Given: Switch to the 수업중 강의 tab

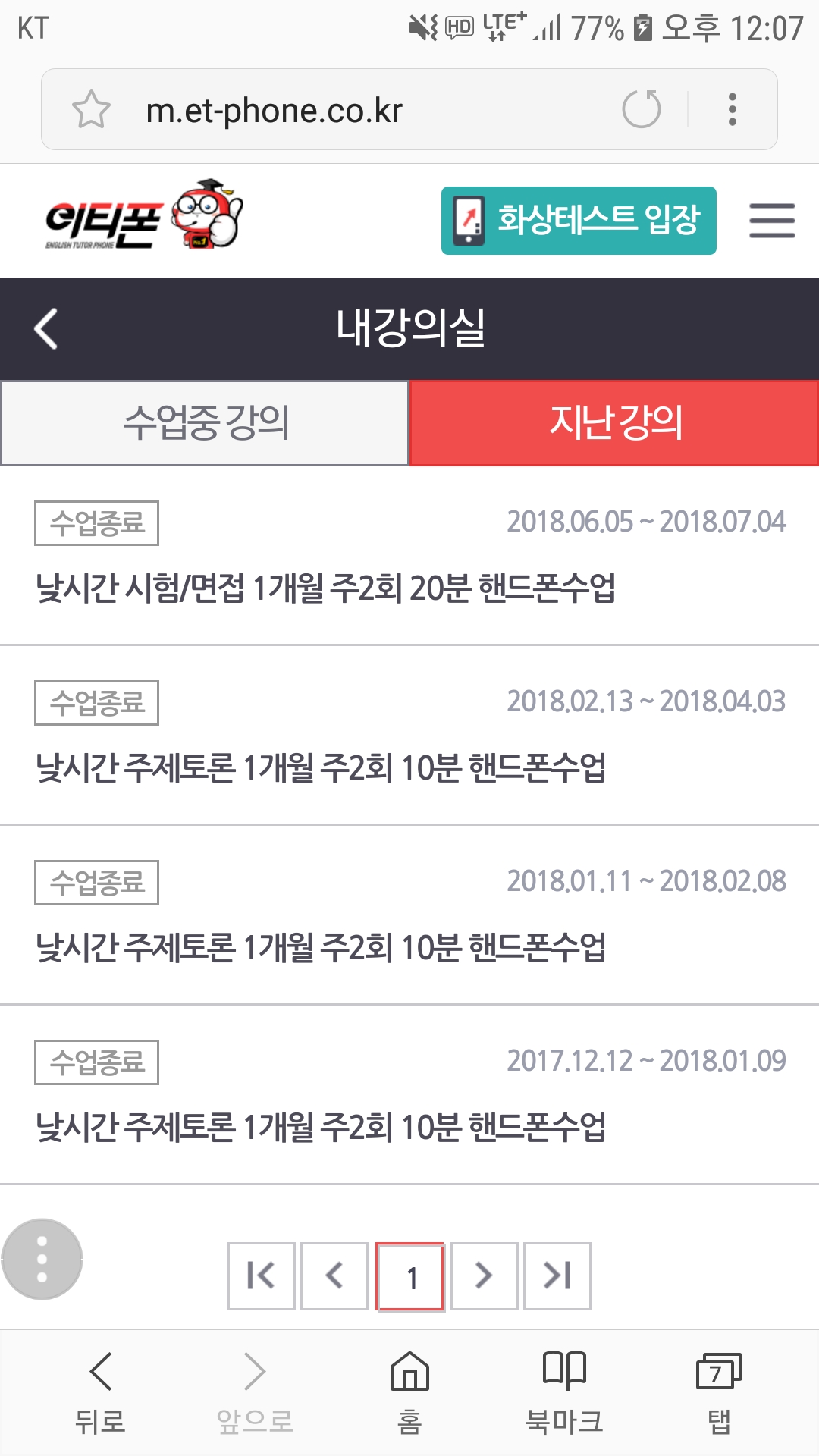Looking at the screenshot, I should [x=203, y=423].
